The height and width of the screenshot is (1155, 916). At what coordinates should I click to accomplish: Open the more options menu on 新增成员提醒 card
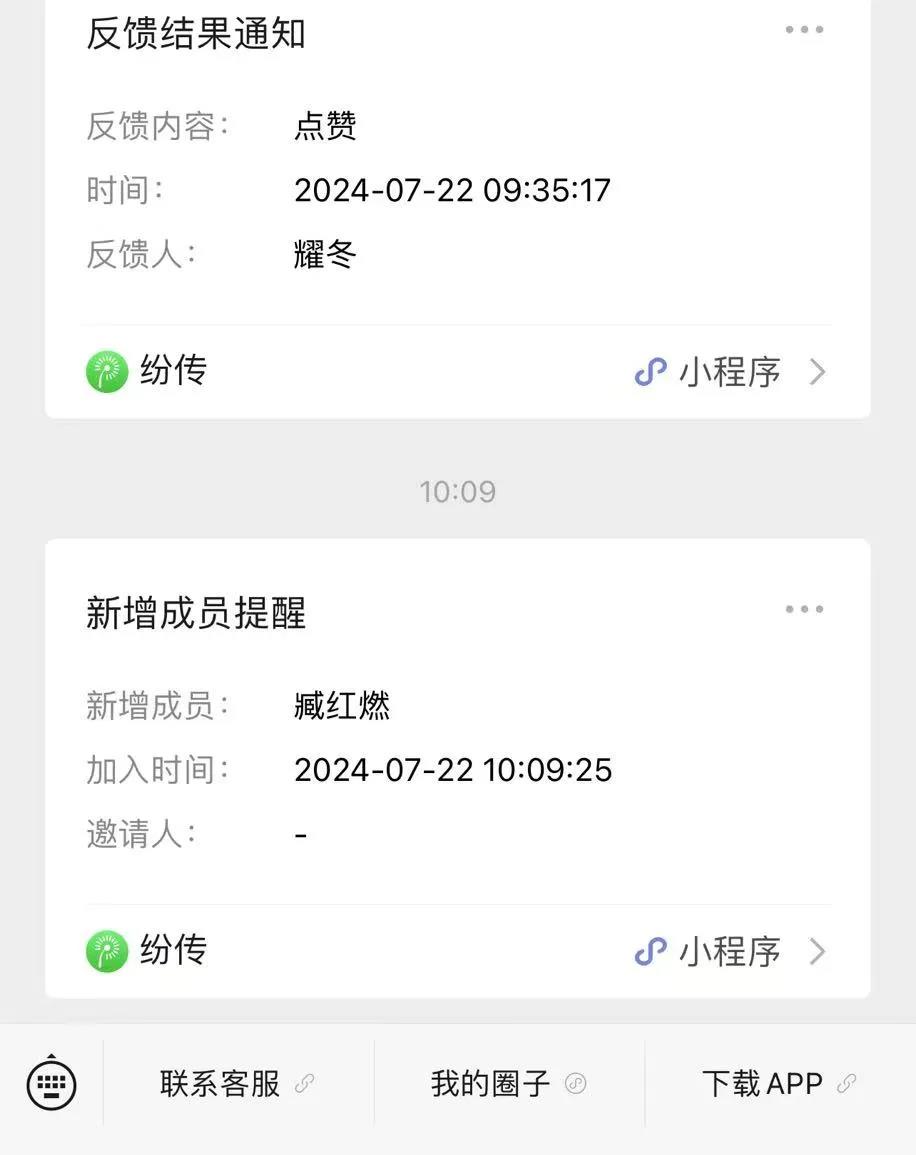pos(804,608)
